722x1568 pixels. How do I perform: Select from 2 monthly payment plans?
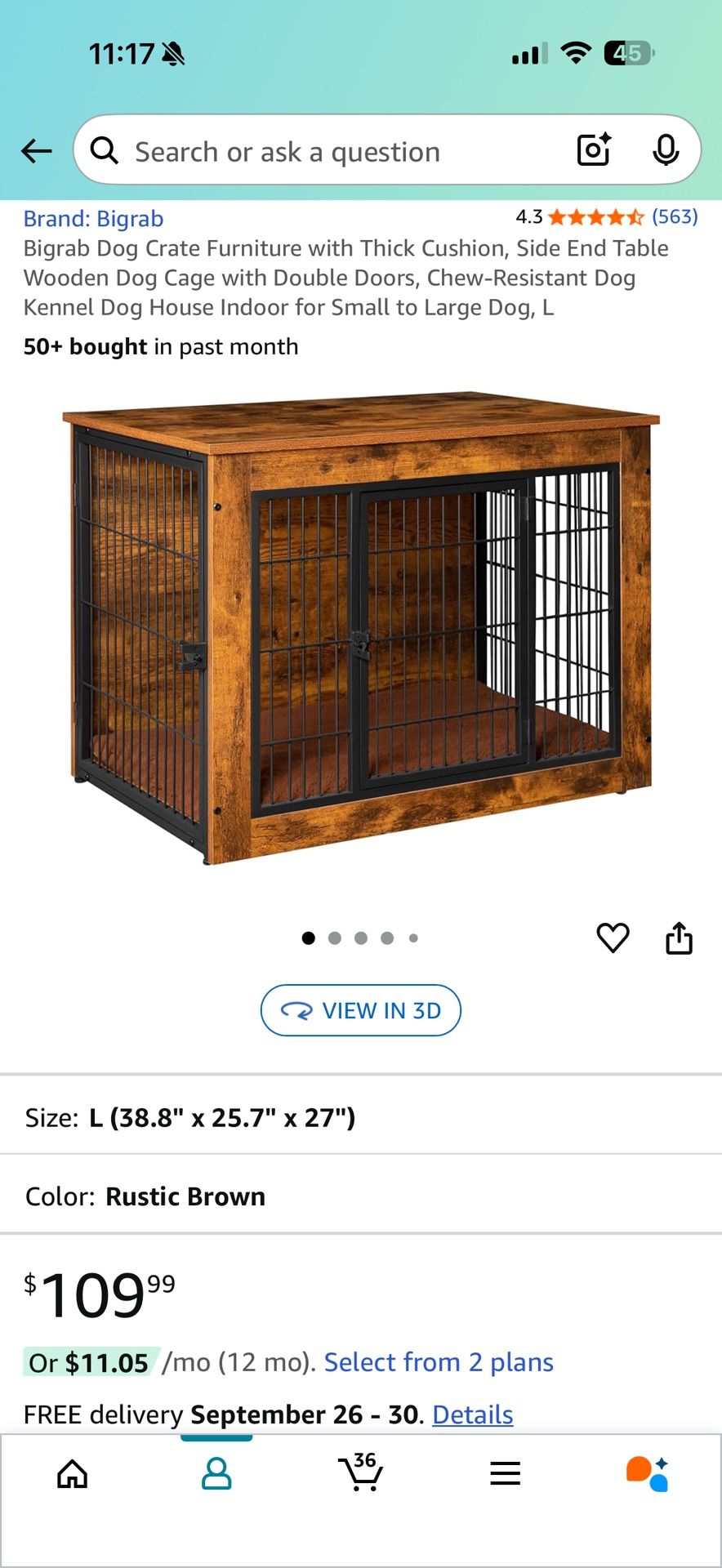(x=439, y=1362)
